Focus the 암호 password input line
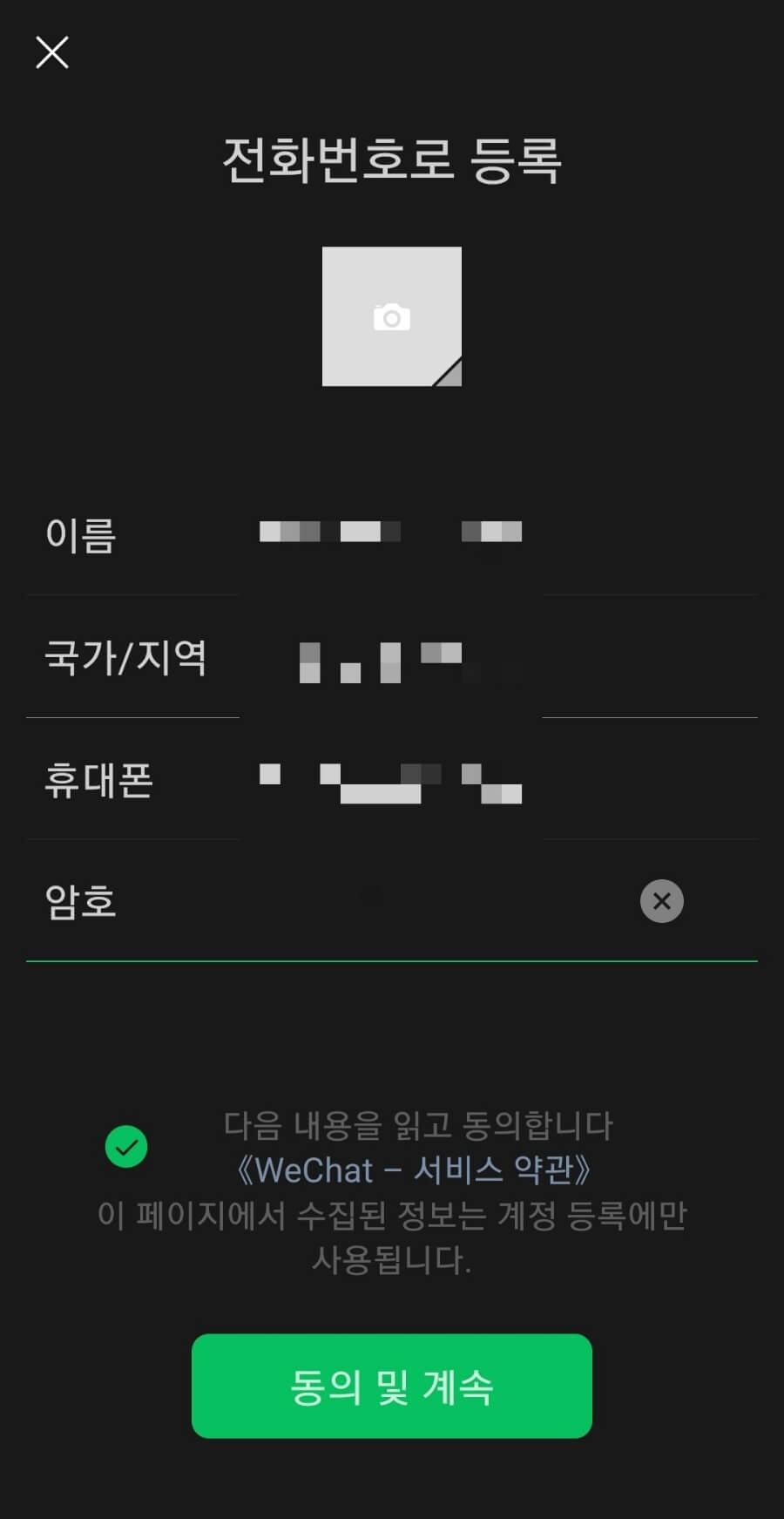Viewport: 784px width, 1519px height. 392,901
